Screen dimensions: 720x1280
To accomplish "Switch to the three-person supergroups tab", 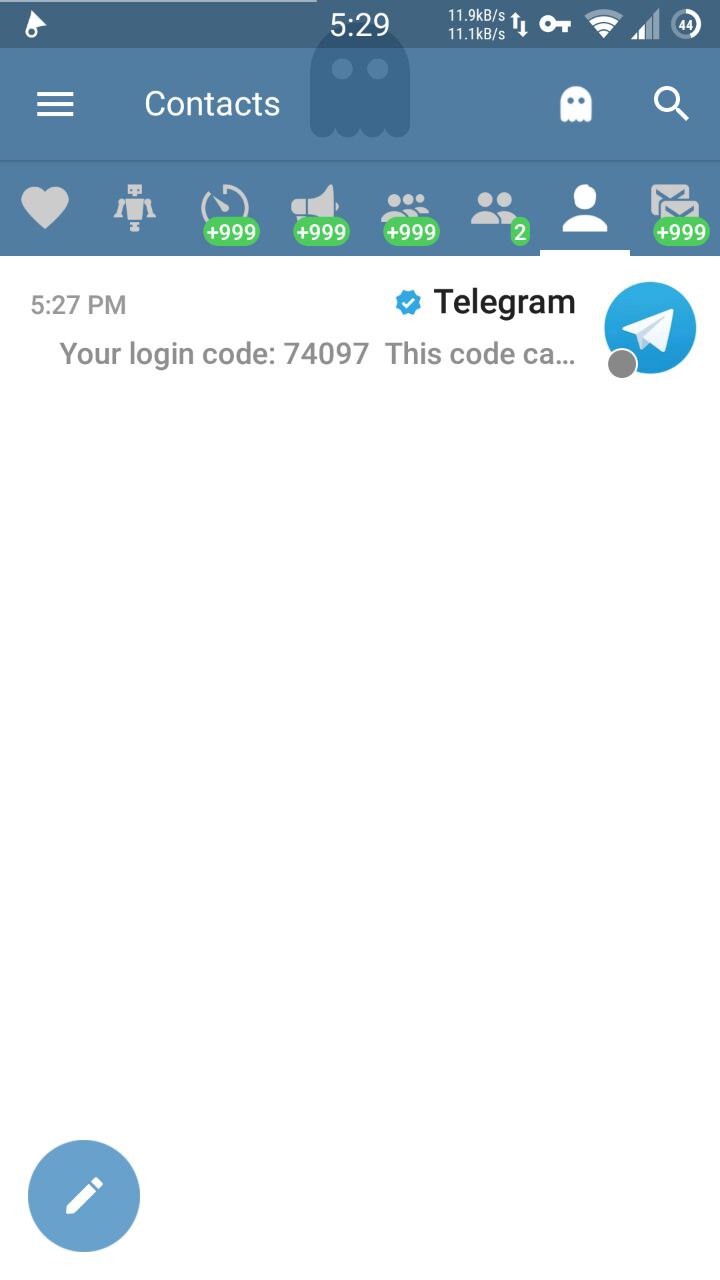I will [x=405, y=209].
